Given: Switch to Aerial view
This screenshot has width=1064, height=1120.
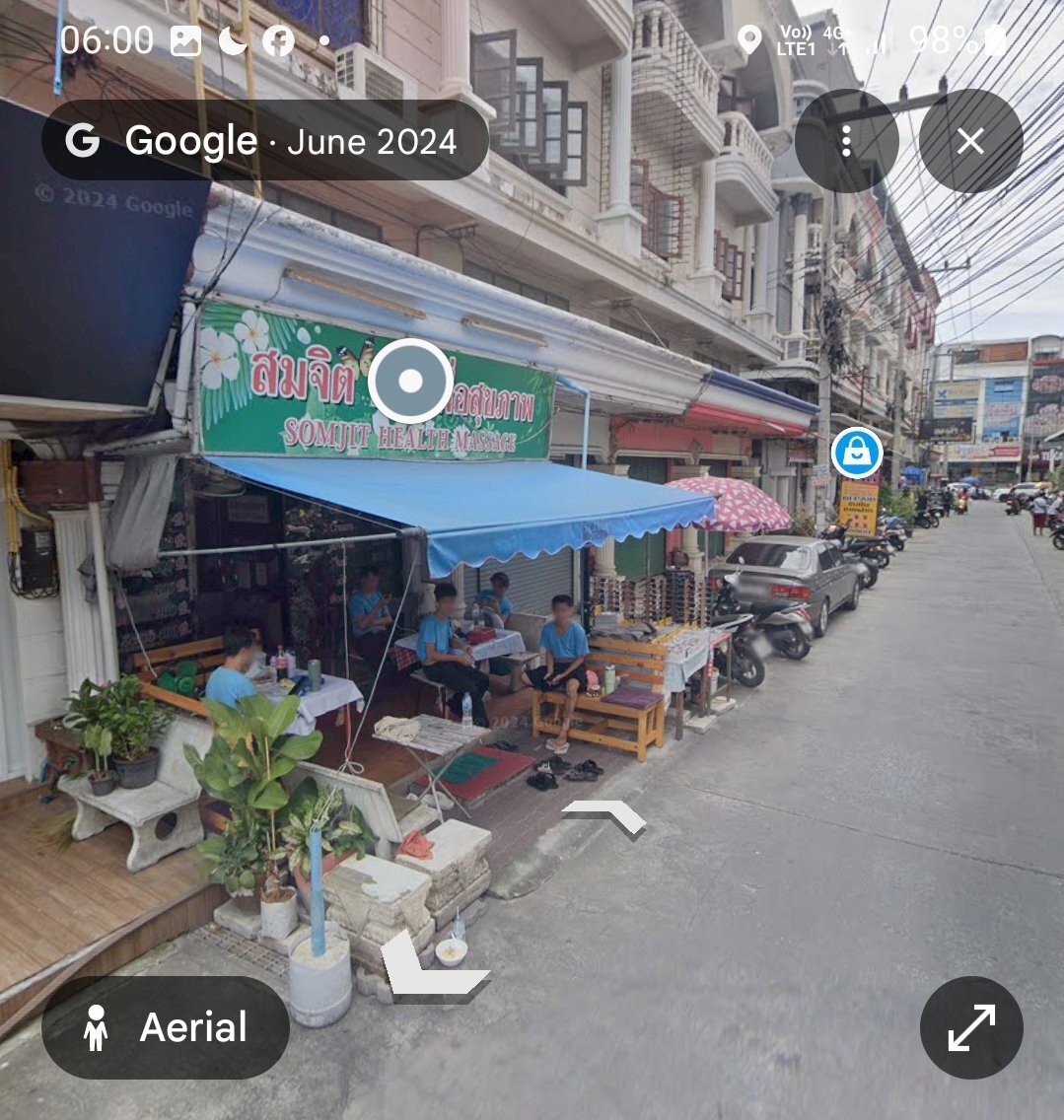Looking at the screenshot, I should point(166,1027).
